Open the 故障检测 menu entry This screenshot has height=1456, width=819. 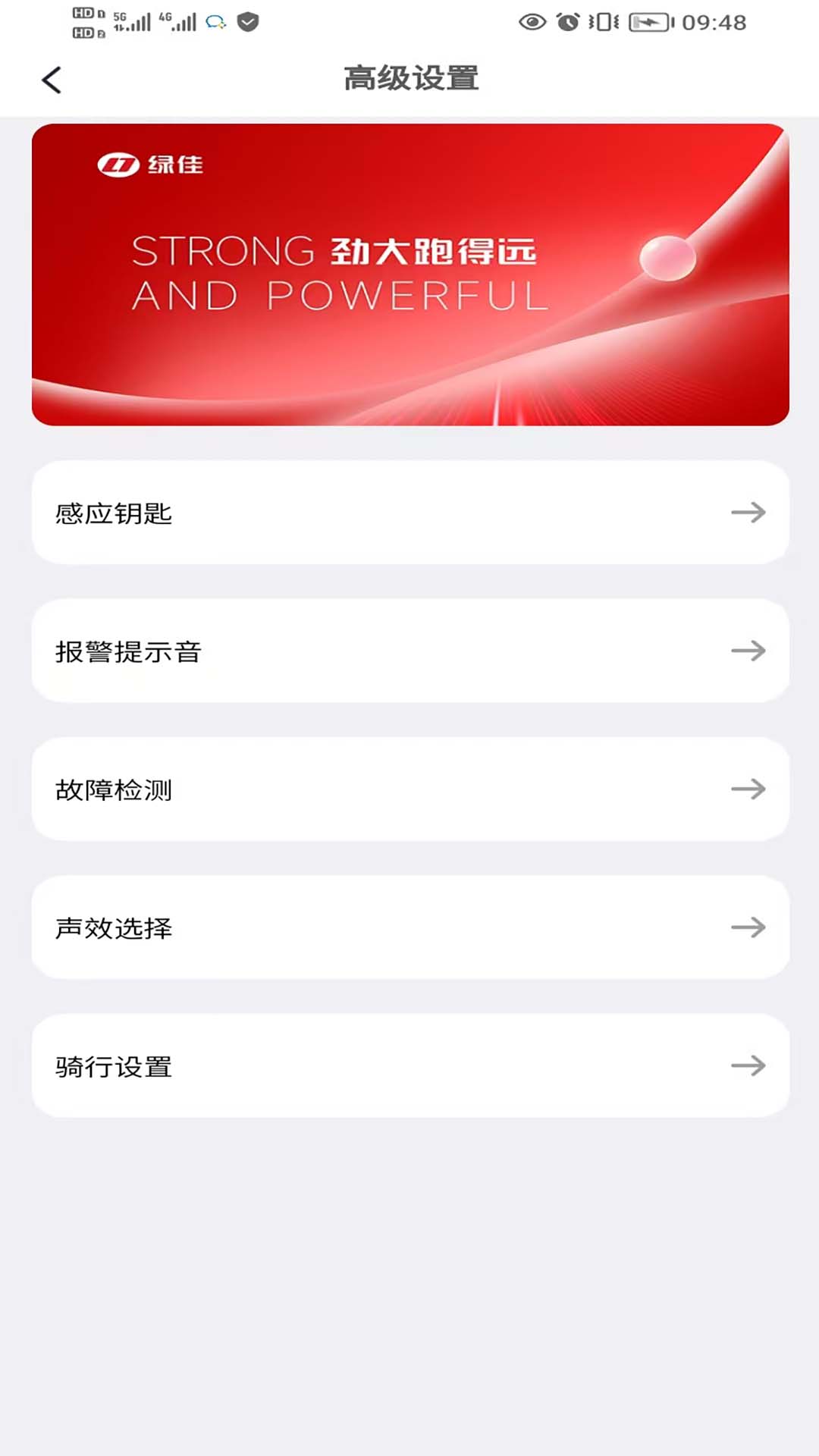point(409,789)
